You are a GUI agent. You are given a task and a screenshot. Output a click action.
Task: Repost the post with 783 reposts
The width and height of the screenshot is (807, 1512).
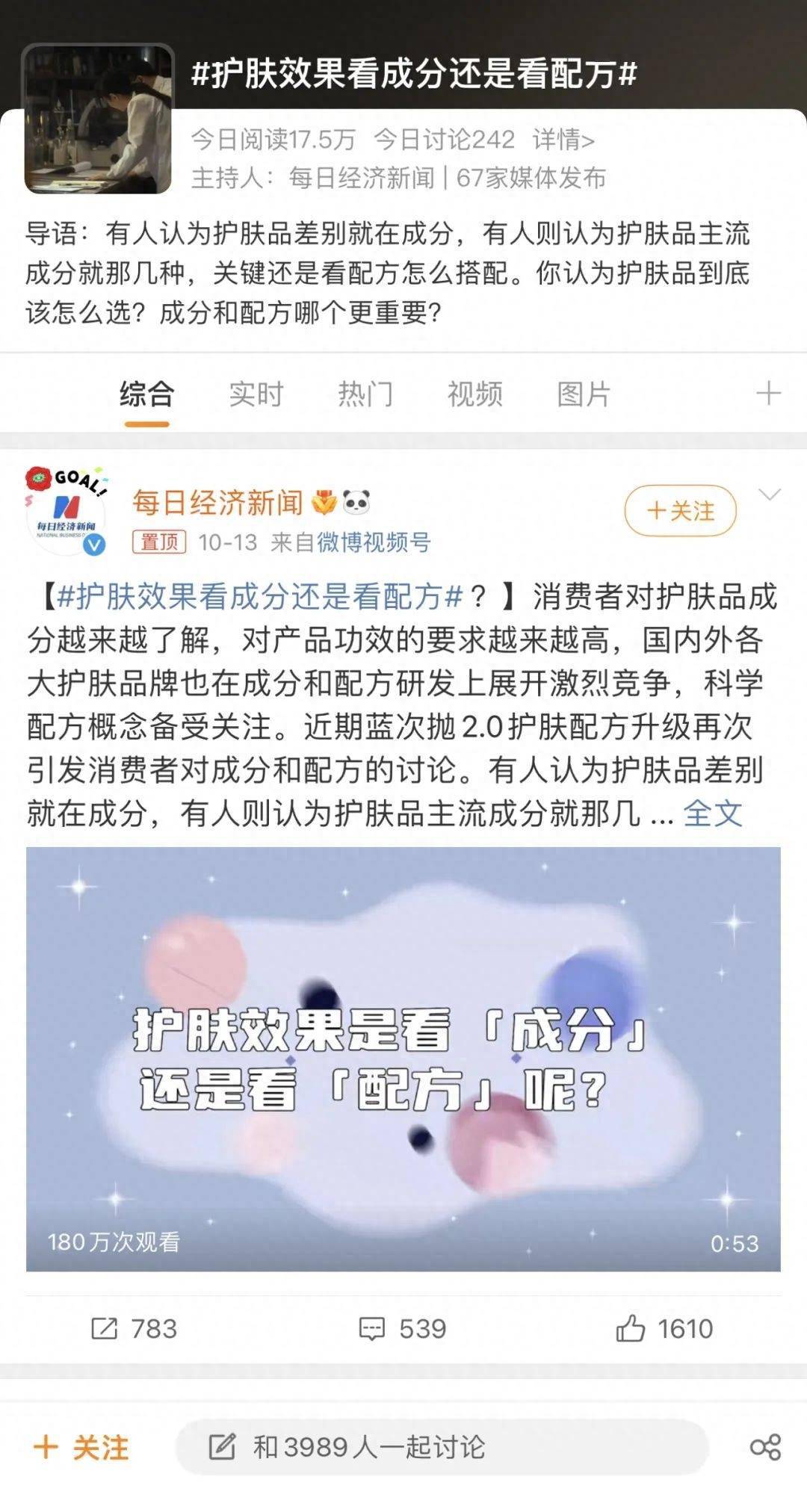[x=134, y=1329]
